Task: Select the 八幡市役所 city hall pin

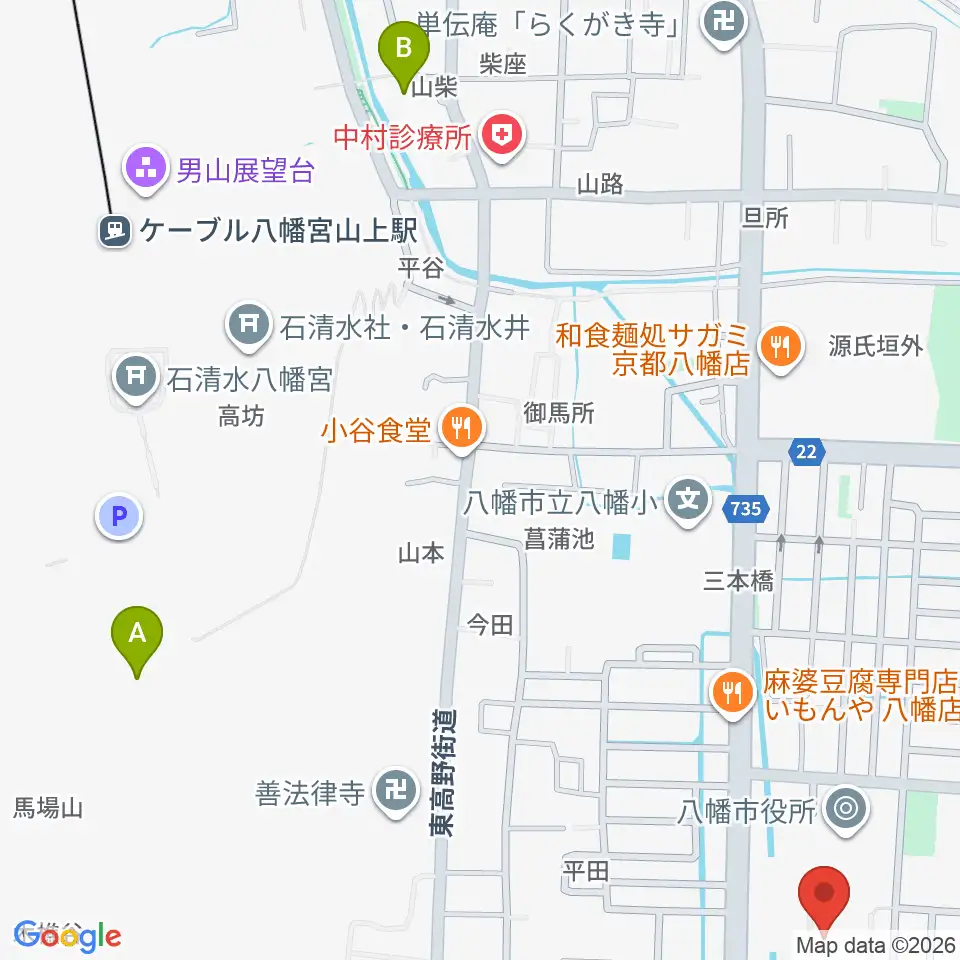Action: 846,811
